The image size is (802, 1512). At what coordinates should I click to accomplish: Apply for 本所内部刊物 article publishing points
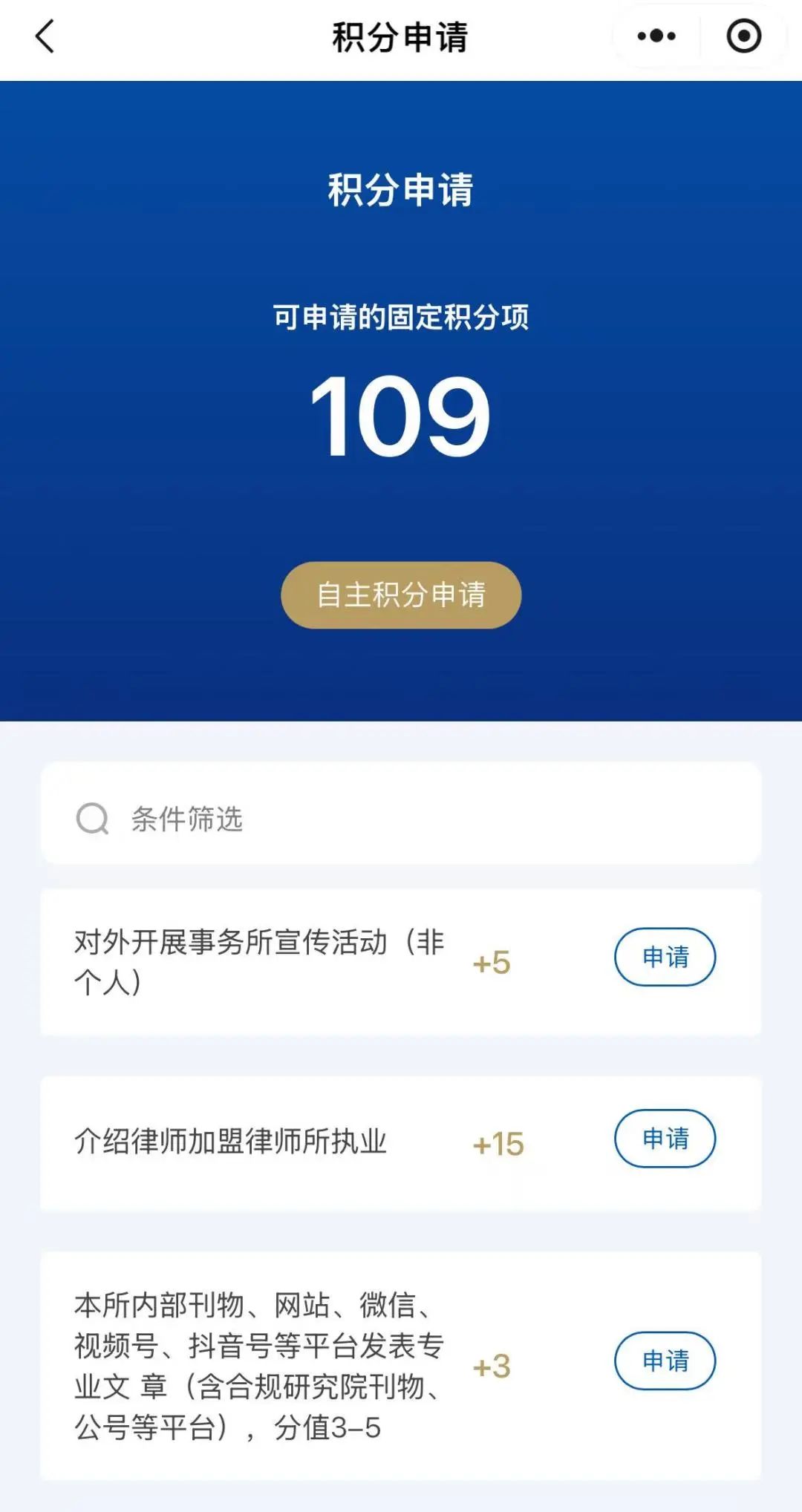(665, 1361)
